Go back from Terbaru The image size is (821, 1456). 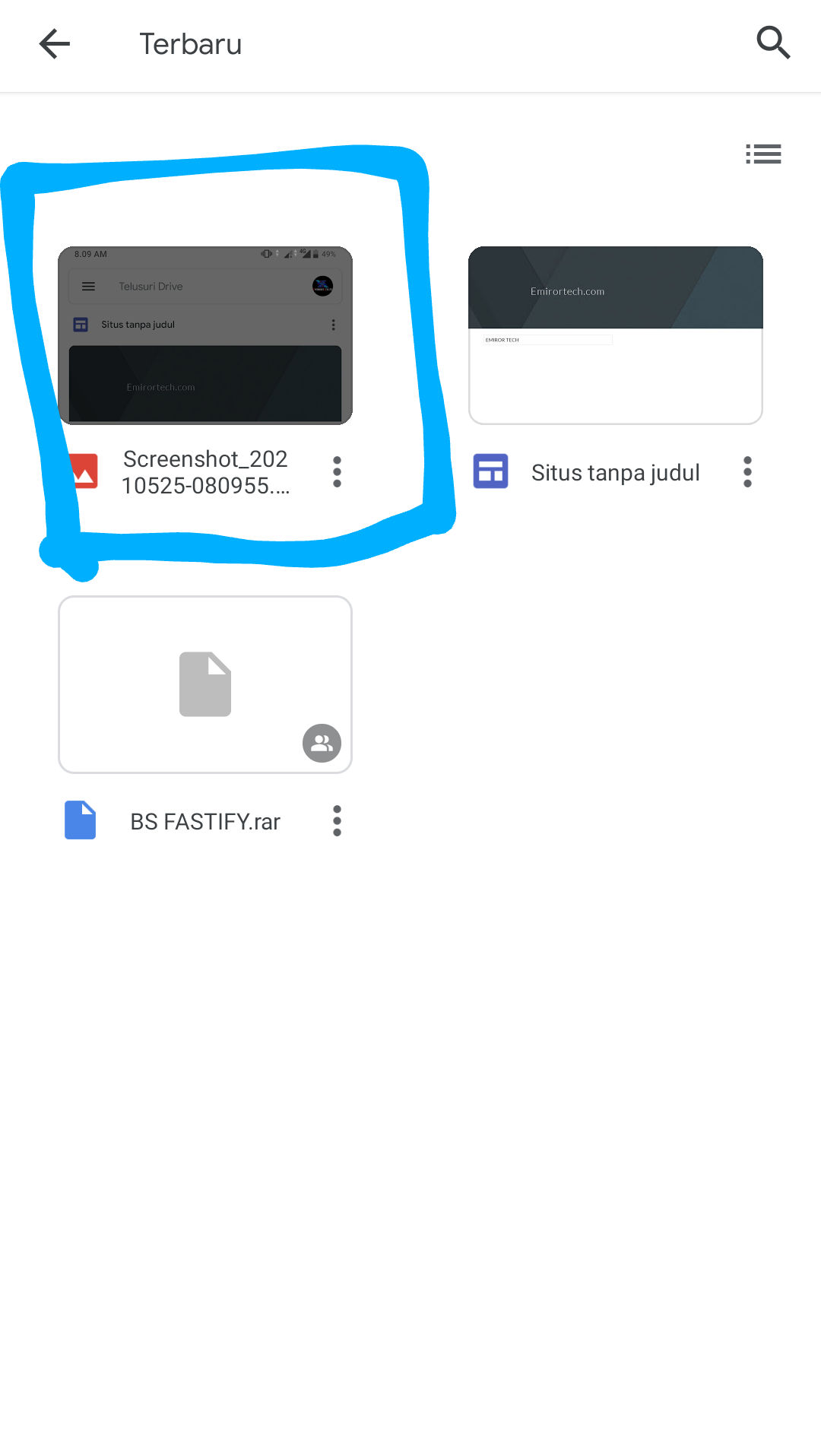[x=55, y=44]
